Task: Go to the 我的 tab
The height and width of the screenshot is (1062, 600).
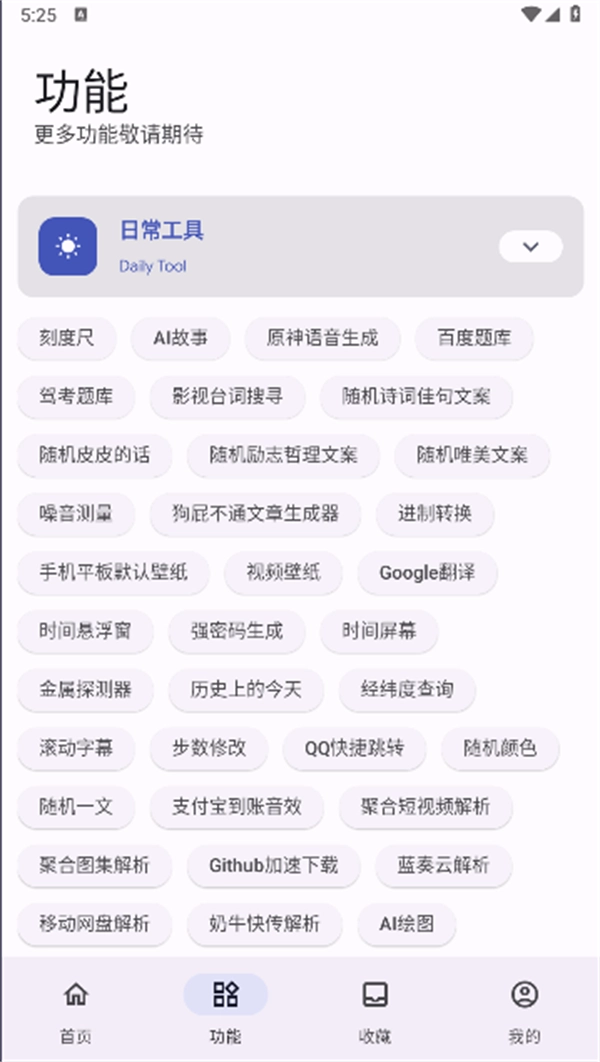Action: [524, 1008]
